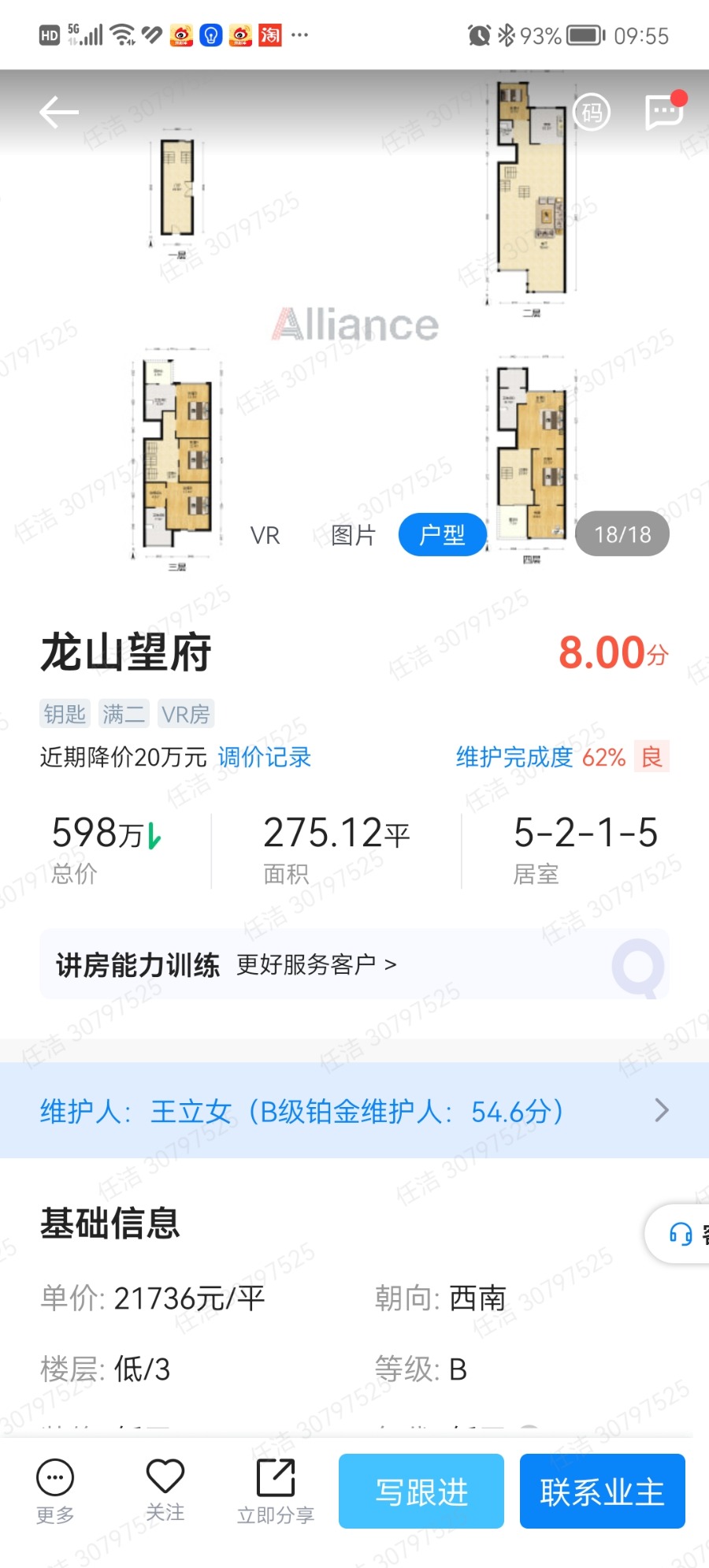
Task: Tap the 写跟进 button
Action: 421,1491
